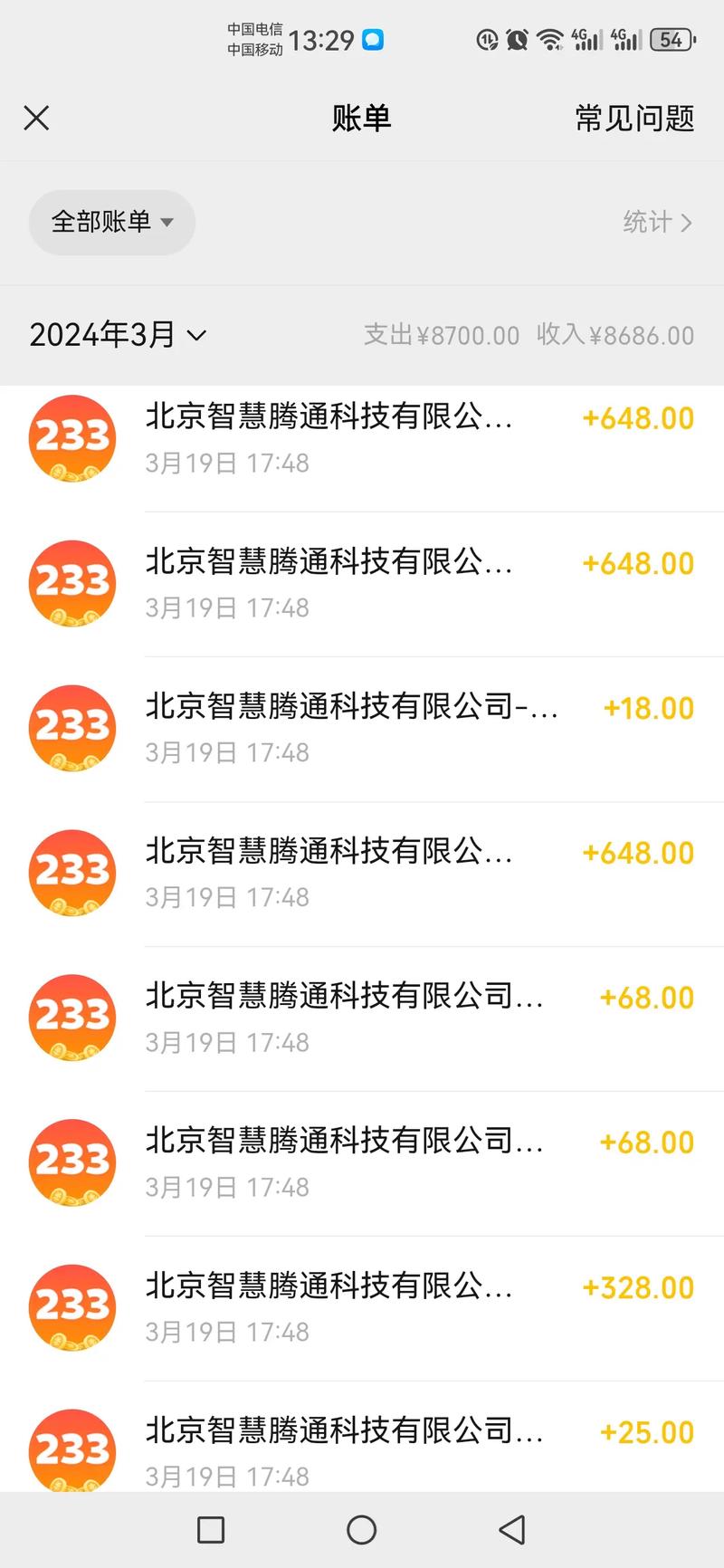Viewport: 724px width, 1568px height.
Task: Tap the system back button
Action: [x=512, y=1529]
